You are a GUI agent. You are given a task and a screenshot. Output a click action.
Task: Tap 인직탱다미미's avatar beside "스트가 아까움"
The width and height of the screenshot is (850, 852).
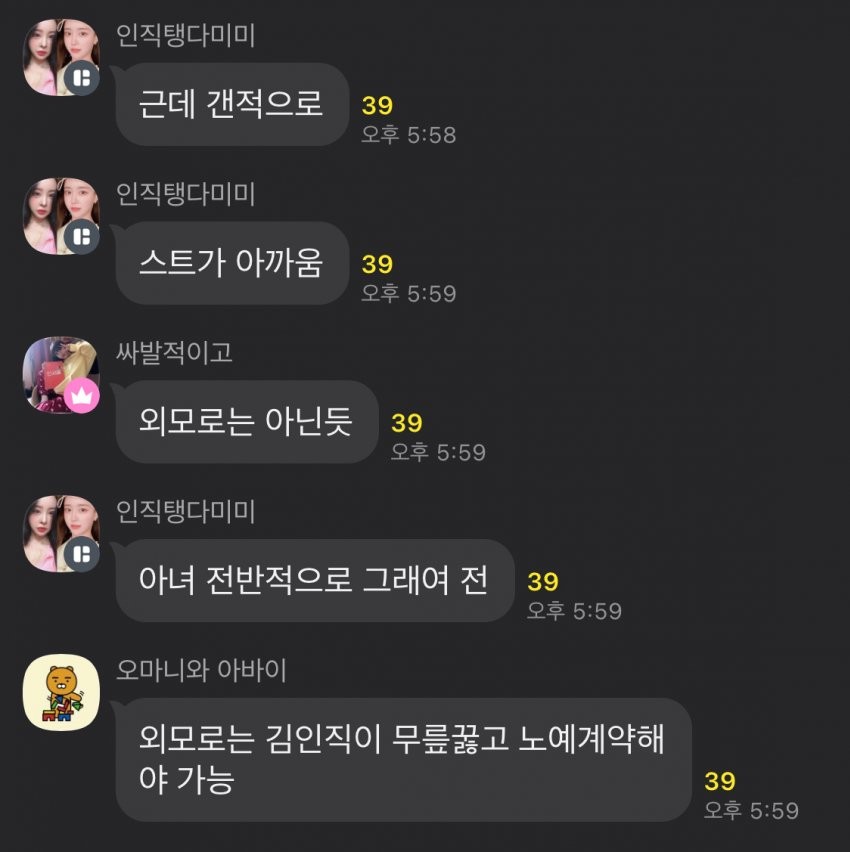(x=60, y=216)
